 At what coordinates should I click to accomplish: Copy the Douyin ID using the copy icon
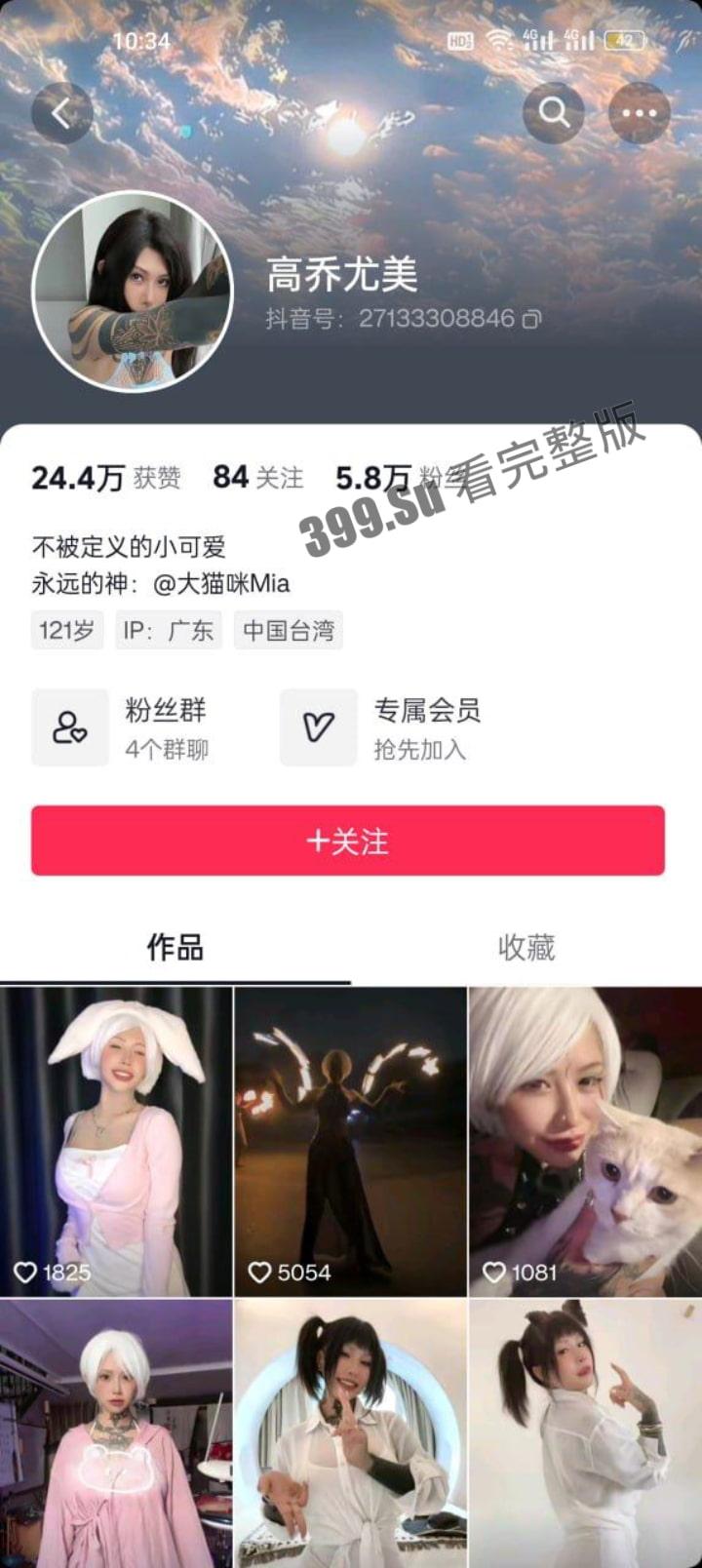tap(527, 318)
